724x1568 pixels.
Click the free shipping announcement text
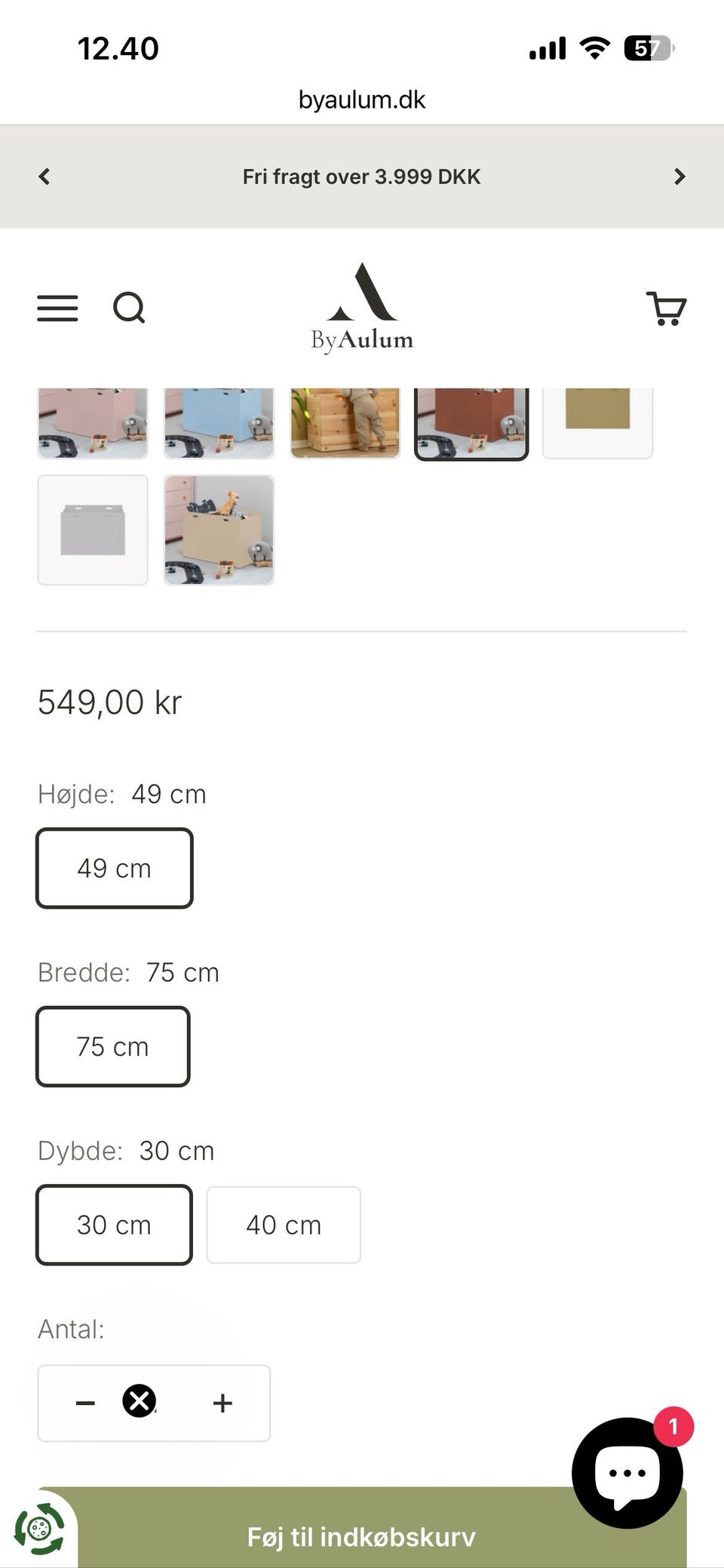coord(361,177)
